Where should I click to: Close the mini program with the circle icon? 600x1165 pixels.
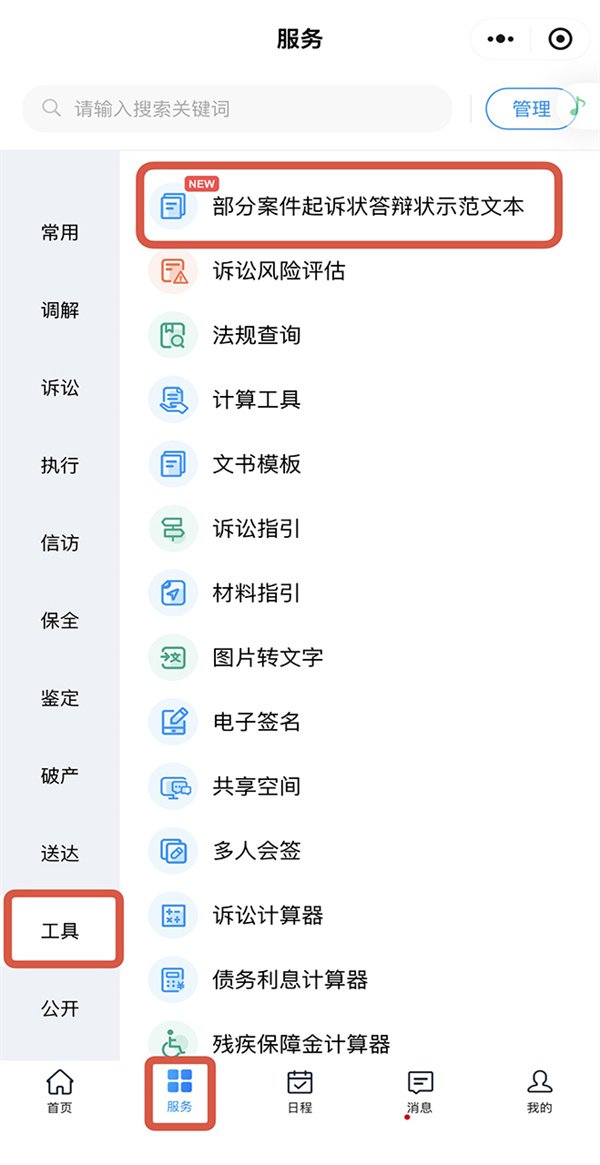pyautogui.click(x=561, y=39)
